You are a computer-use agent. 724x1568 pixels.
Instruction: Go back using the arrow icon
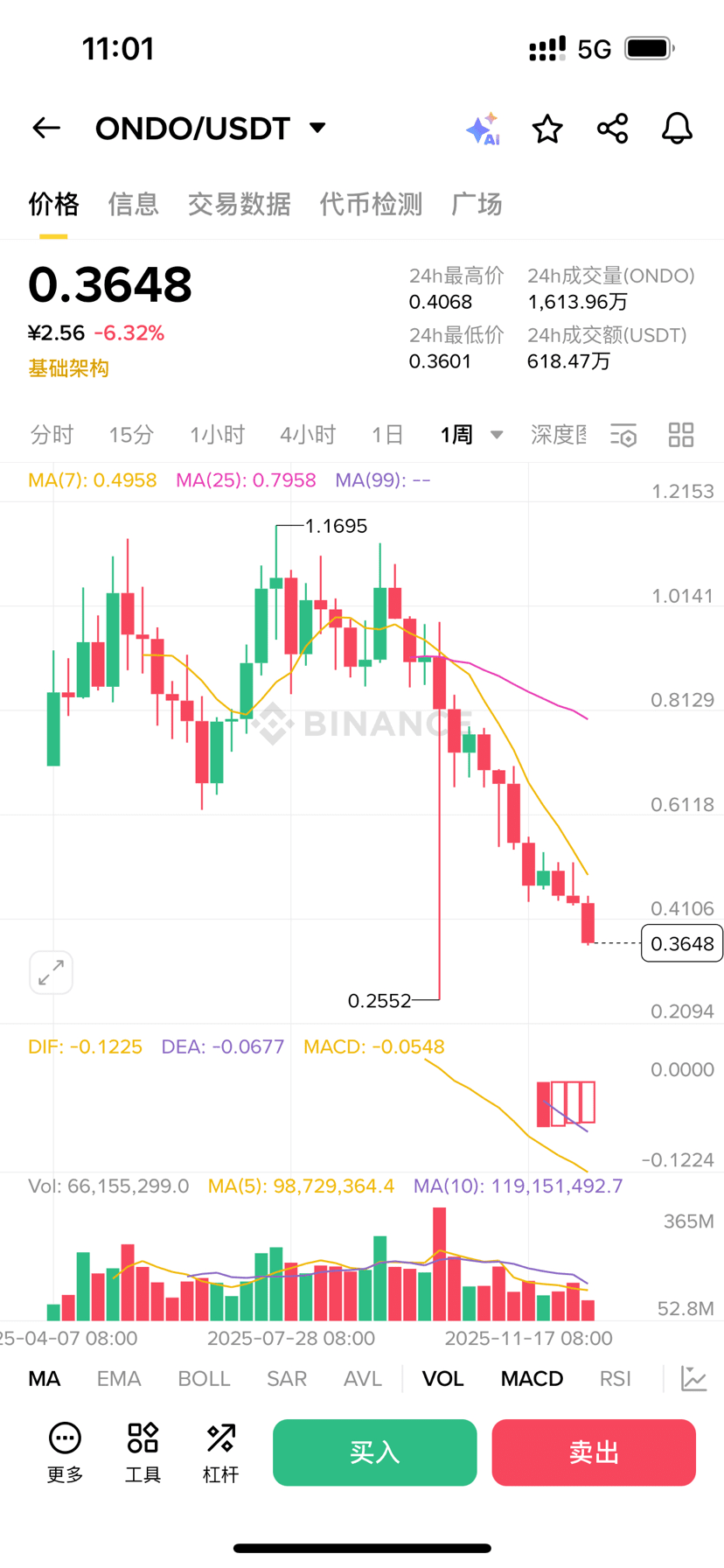(x=46, y=129)
